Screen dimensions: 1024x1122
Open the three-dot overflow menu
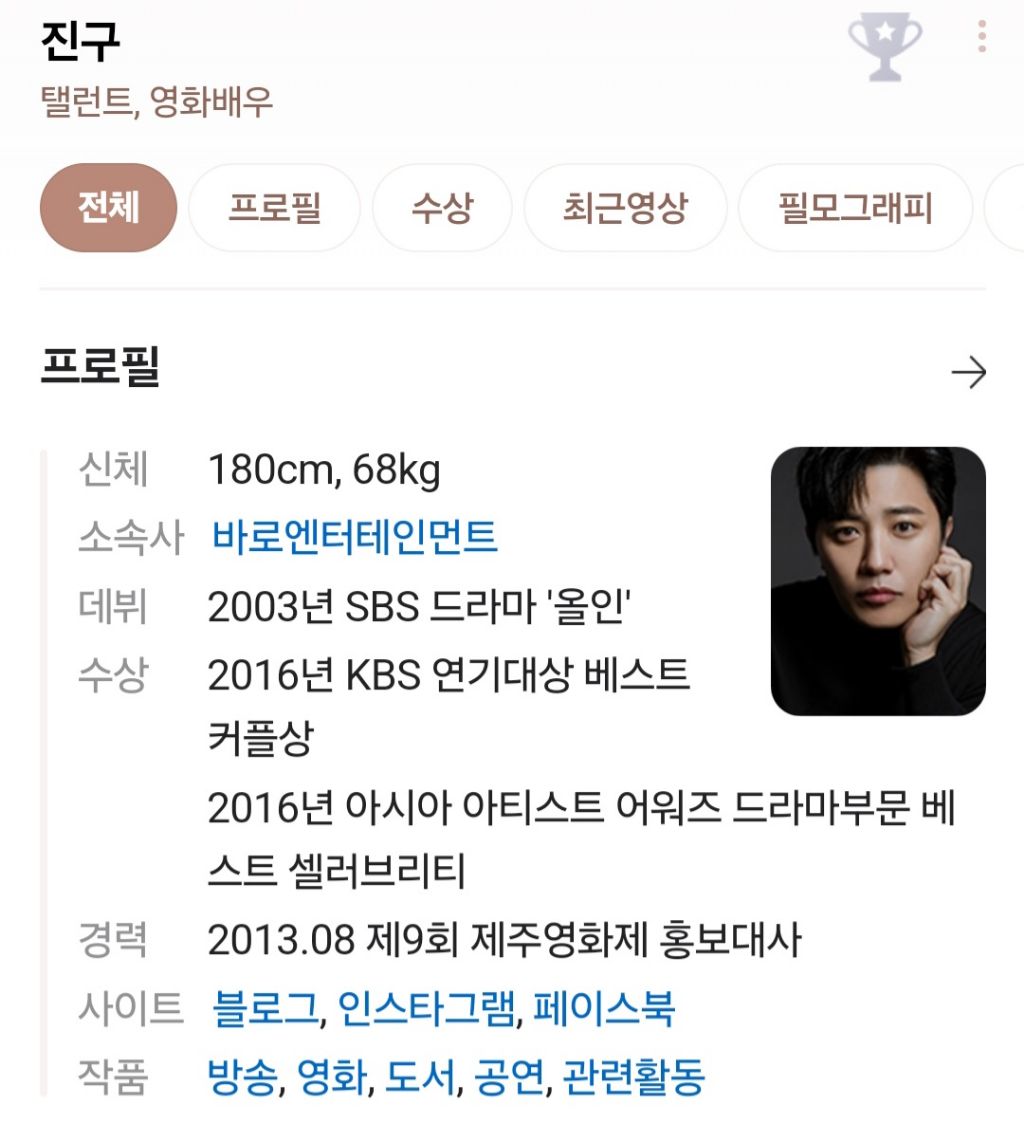point(981,38)
